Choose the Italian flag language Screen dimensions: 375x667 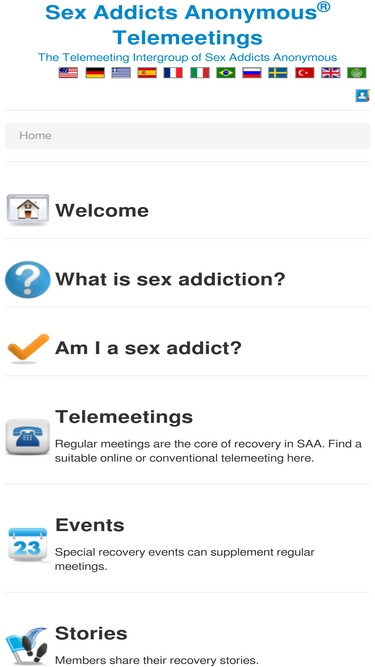199,73
